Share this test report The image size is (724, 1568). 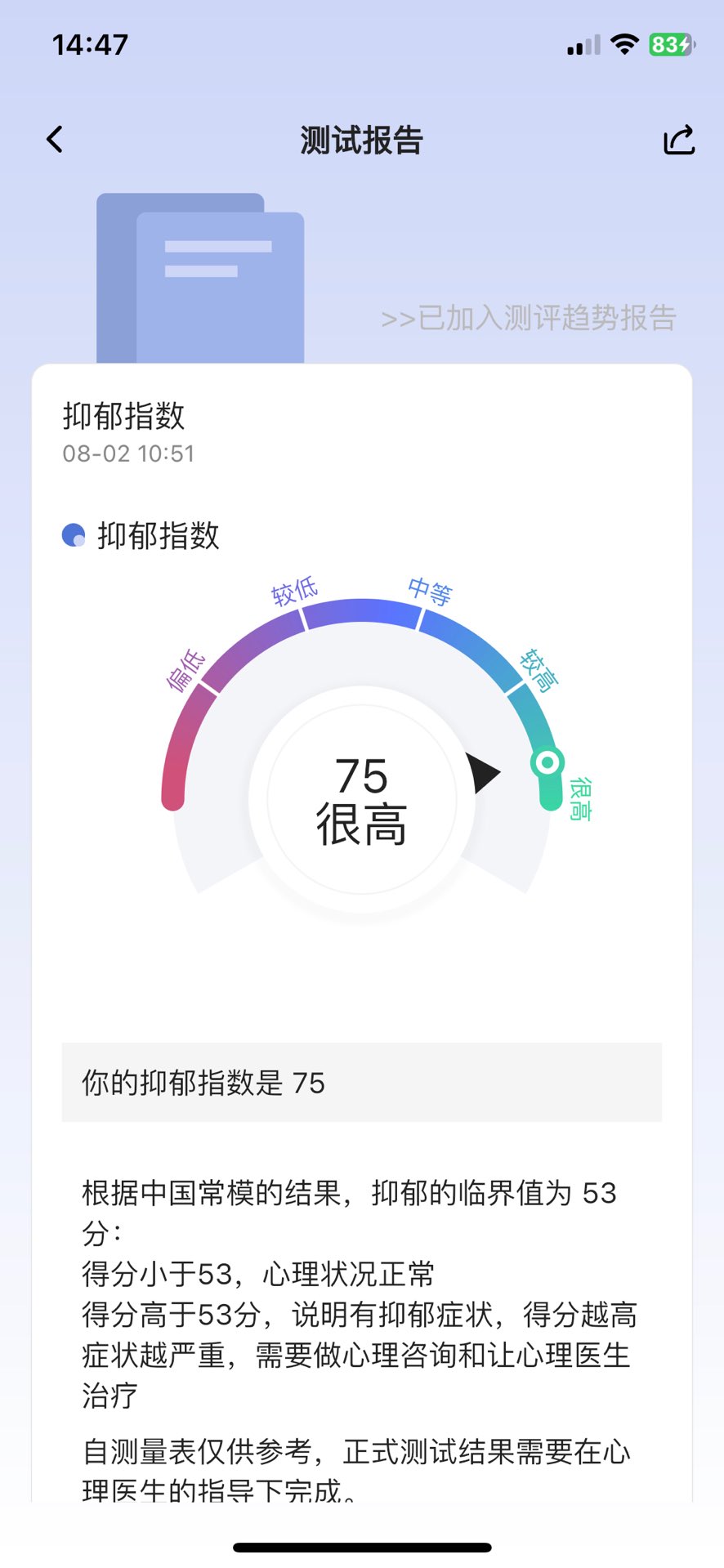point(677,140)
